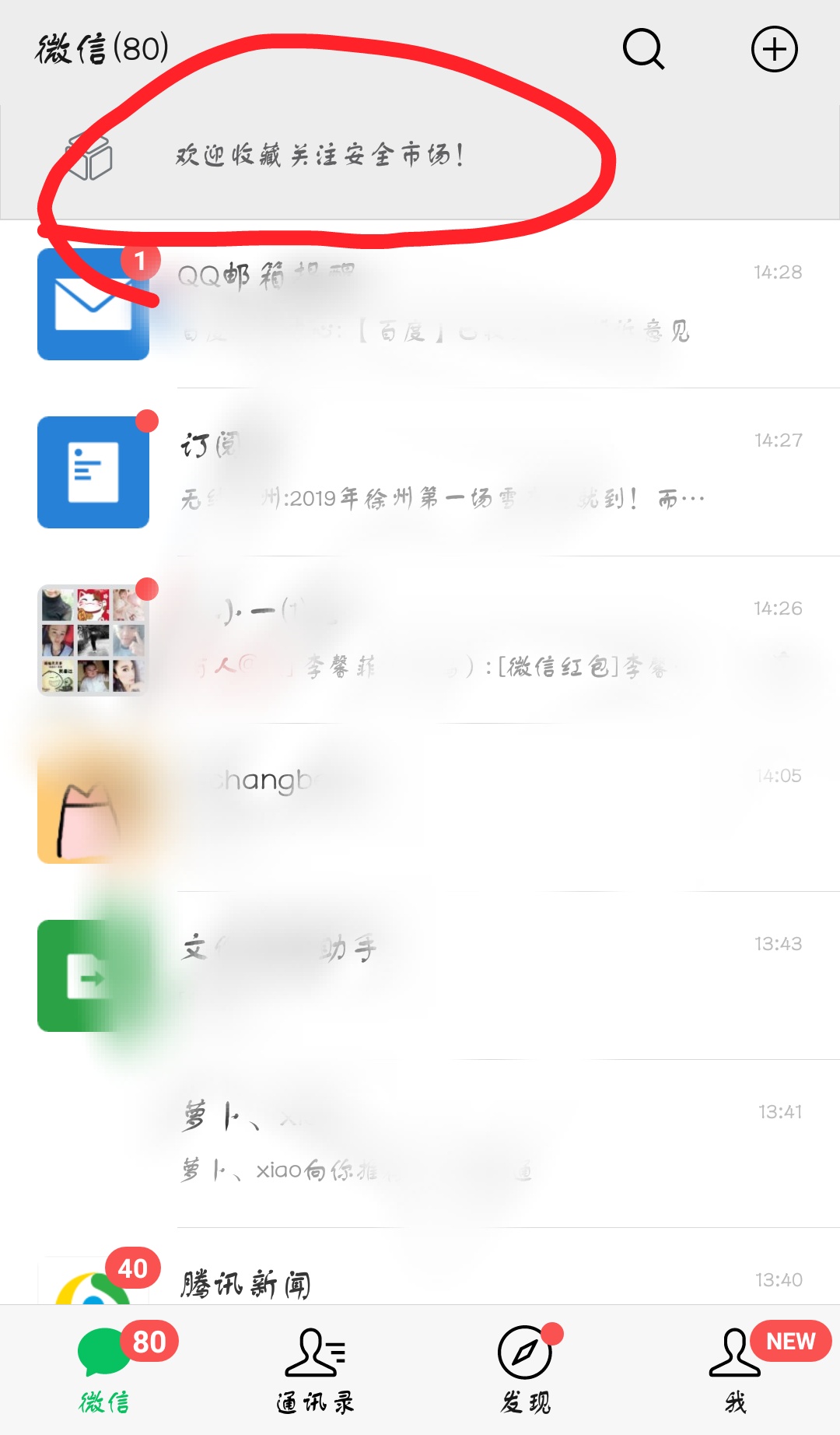Open the search magnifier icon
Viewport: 840px width, 1435px height.
coord(643,49)
